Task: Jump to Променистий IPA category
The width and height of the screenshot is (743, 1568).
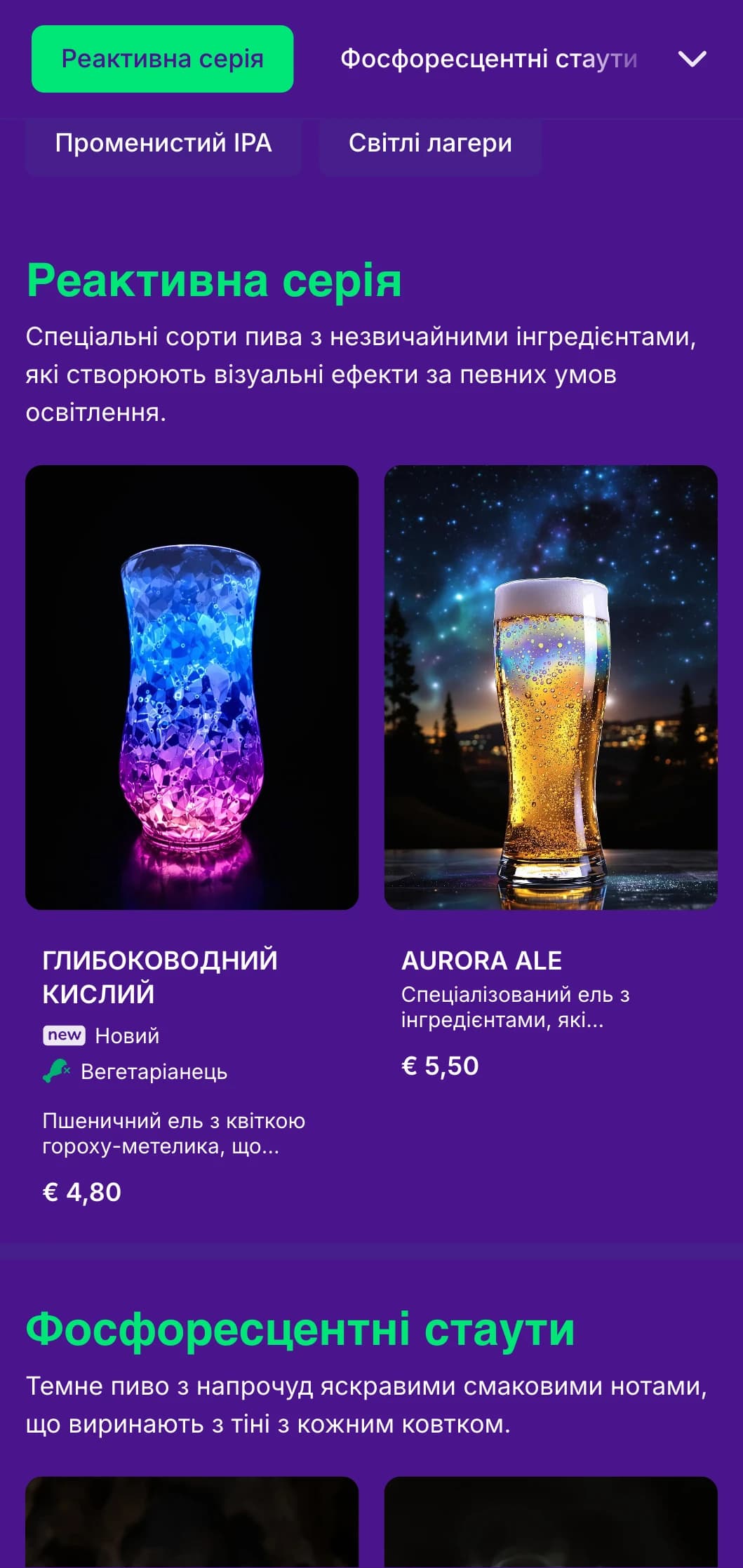Action: [x=163, y=143]
